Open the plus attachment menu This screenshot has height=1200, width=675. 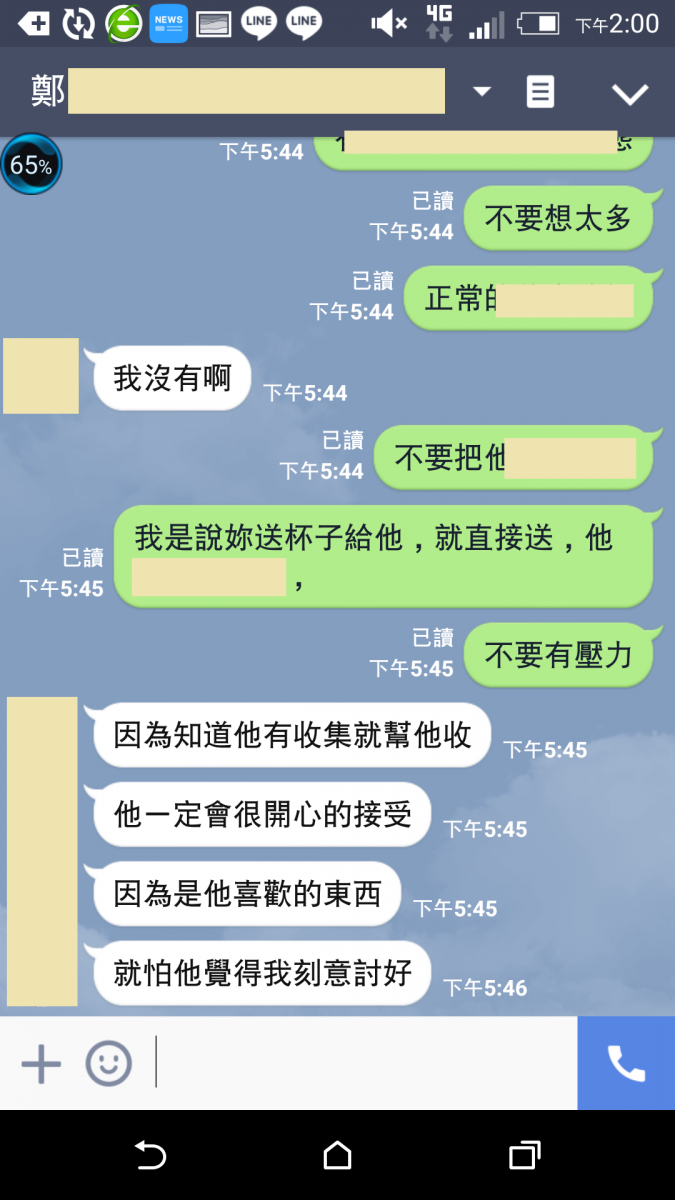coord(41,1063)
